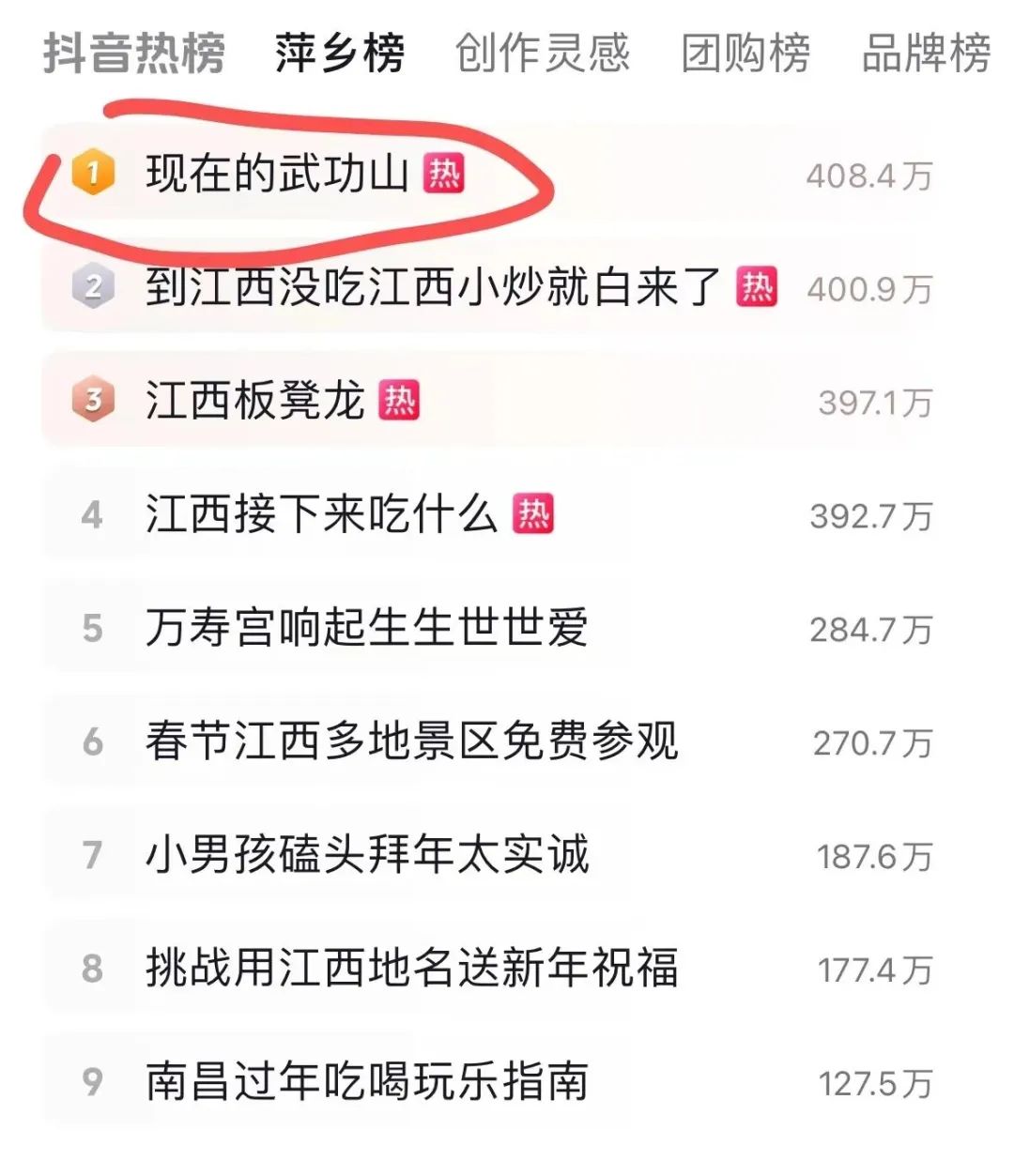
Task: Open the trend 挑战用江西地名送新年祝福
Action: [411, 969]
